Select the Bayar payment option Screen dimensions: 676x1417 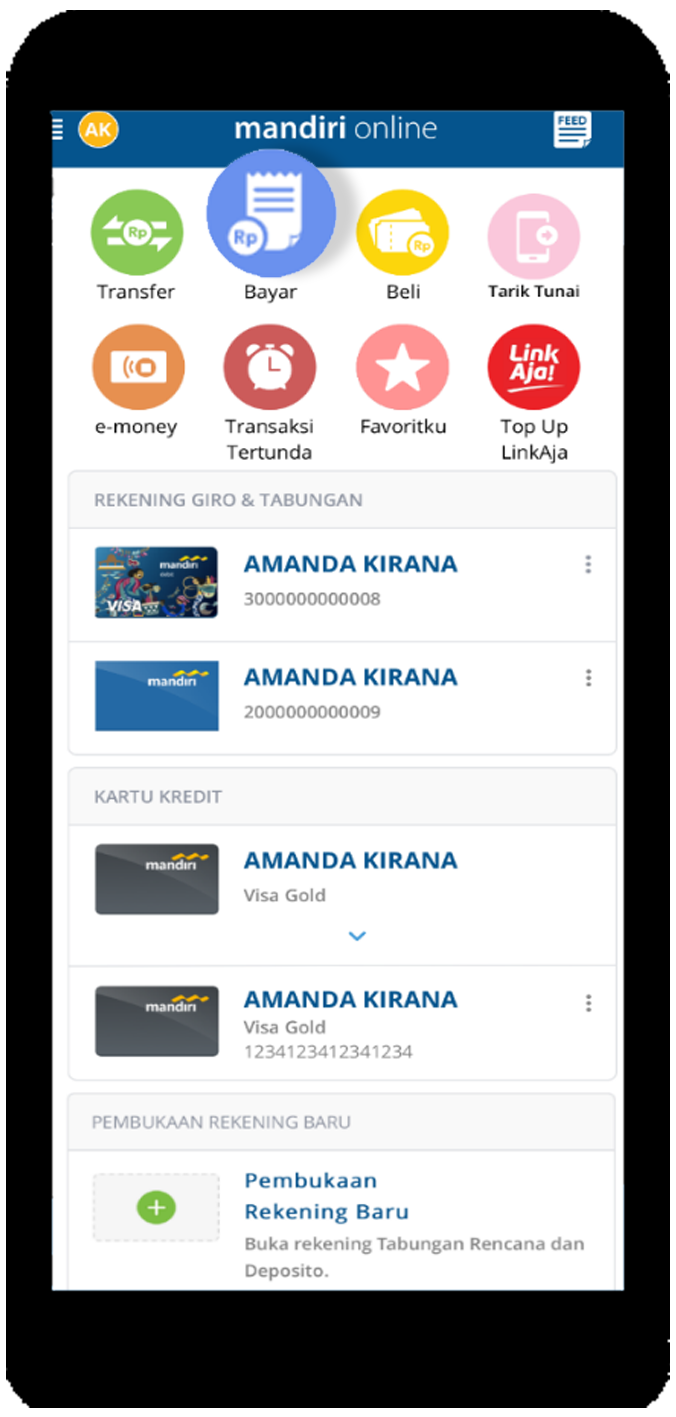coord(270,214)
